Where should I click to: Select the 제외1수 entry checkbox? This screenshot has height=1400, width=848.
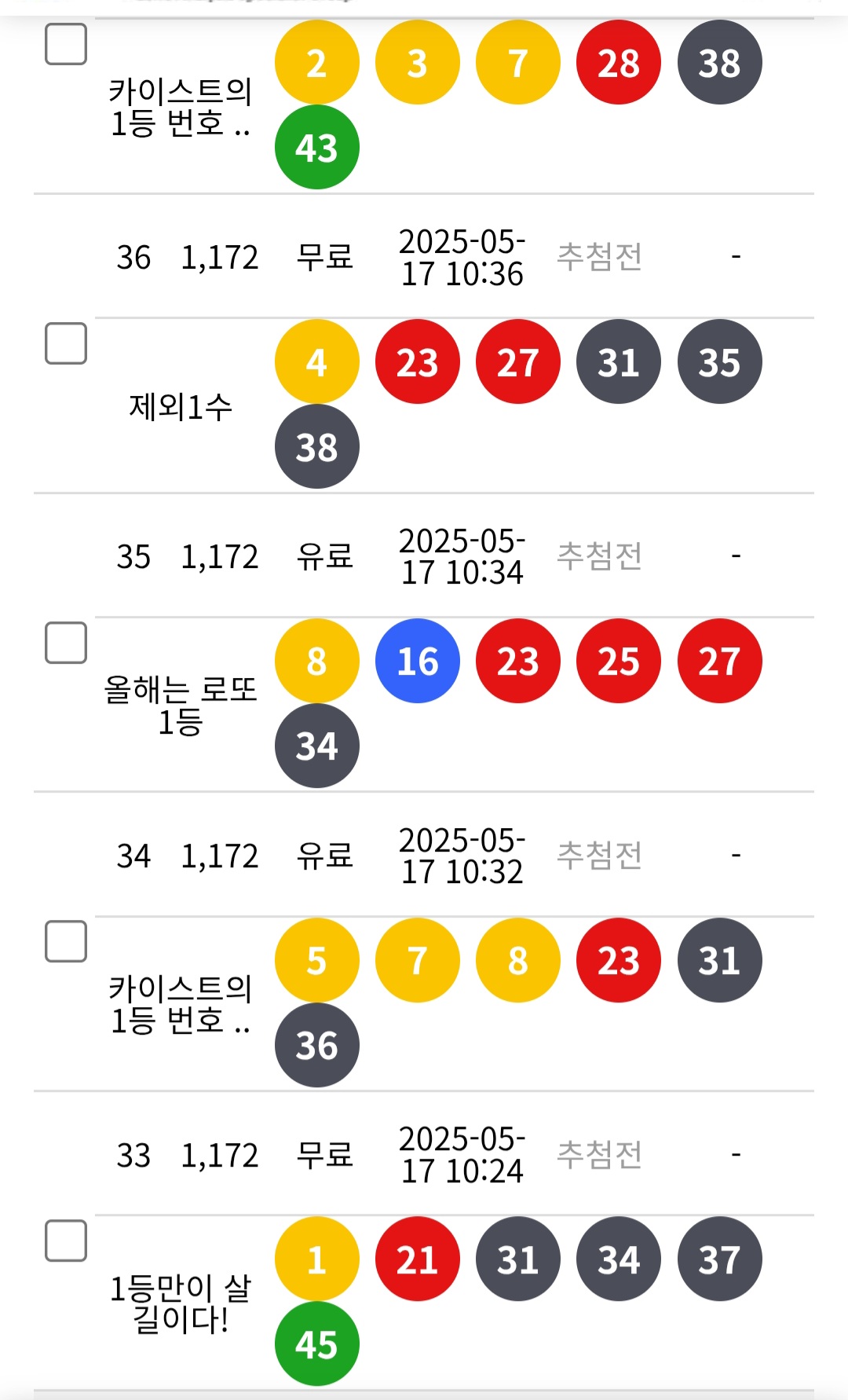click(66, 343)
